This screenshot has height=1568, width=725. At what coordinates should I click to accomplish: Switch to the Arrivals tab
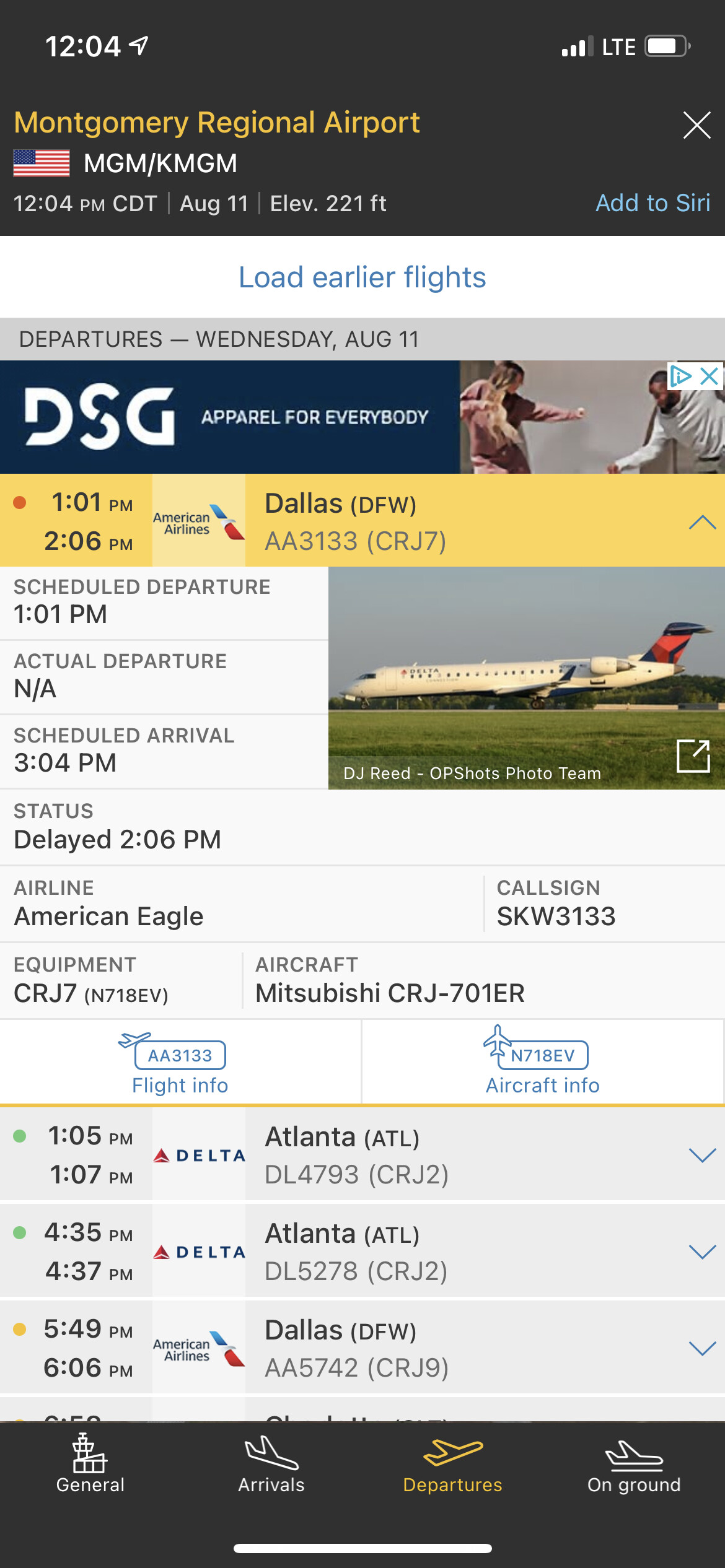click(271, 1465)
